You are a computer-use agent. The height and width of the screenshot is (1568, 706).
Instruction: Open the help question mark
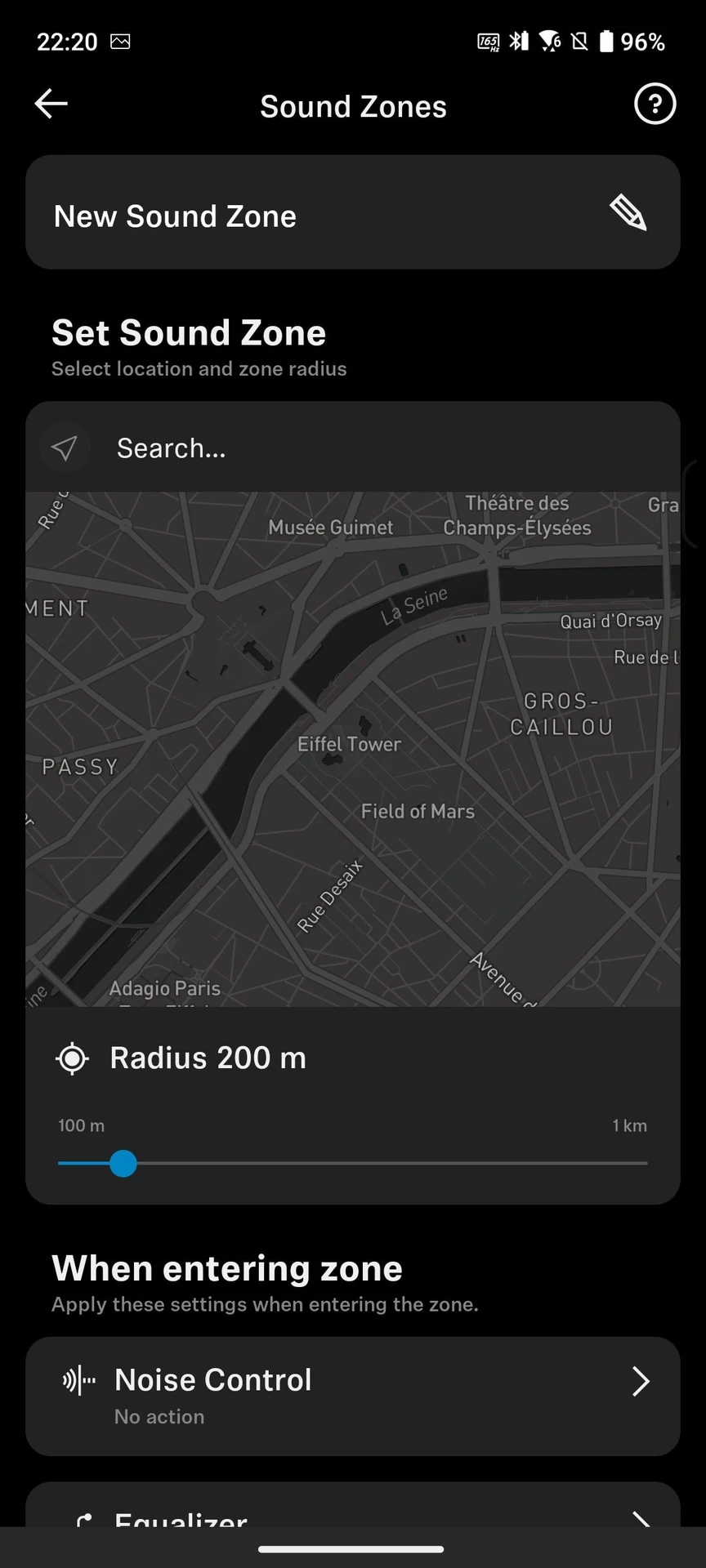pyautogui.click(x=655, y=104)
